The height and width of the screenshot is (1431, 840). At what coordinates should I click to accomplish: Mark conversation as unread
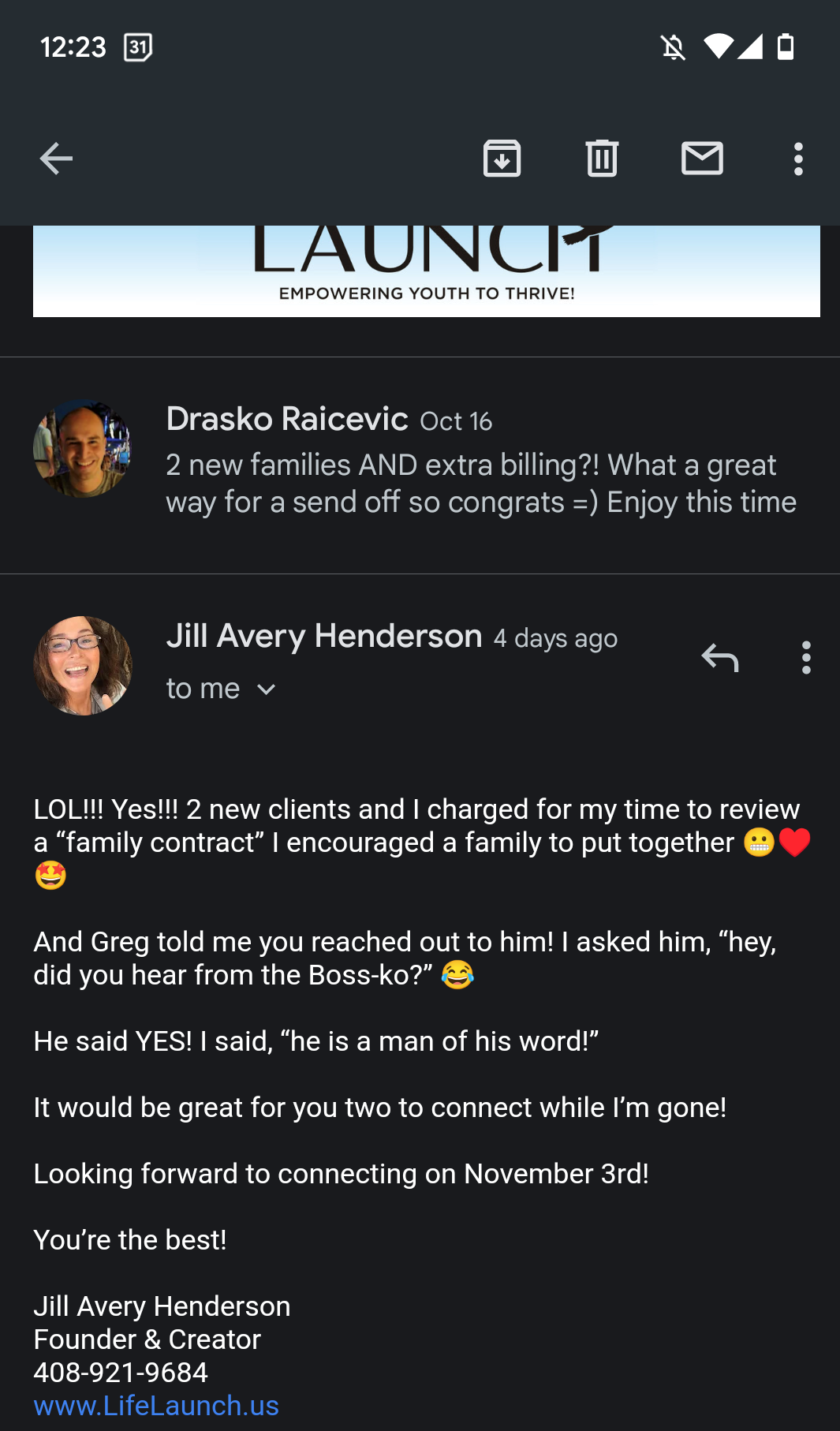tap(702, 159)
